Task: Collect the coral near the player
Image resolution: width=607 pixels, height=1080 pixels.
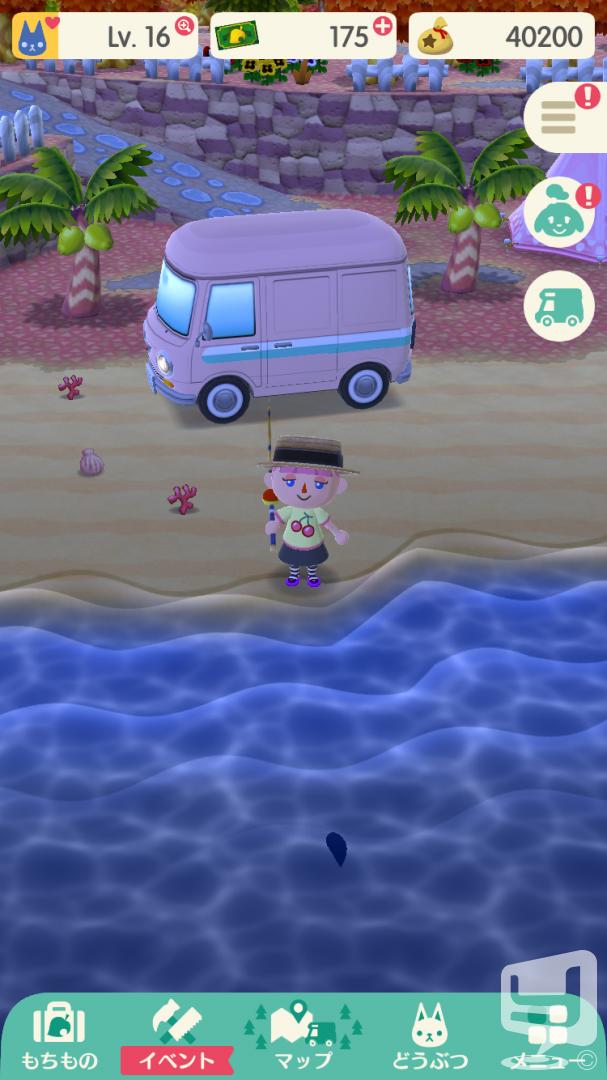Action: (x=183, y=499)
